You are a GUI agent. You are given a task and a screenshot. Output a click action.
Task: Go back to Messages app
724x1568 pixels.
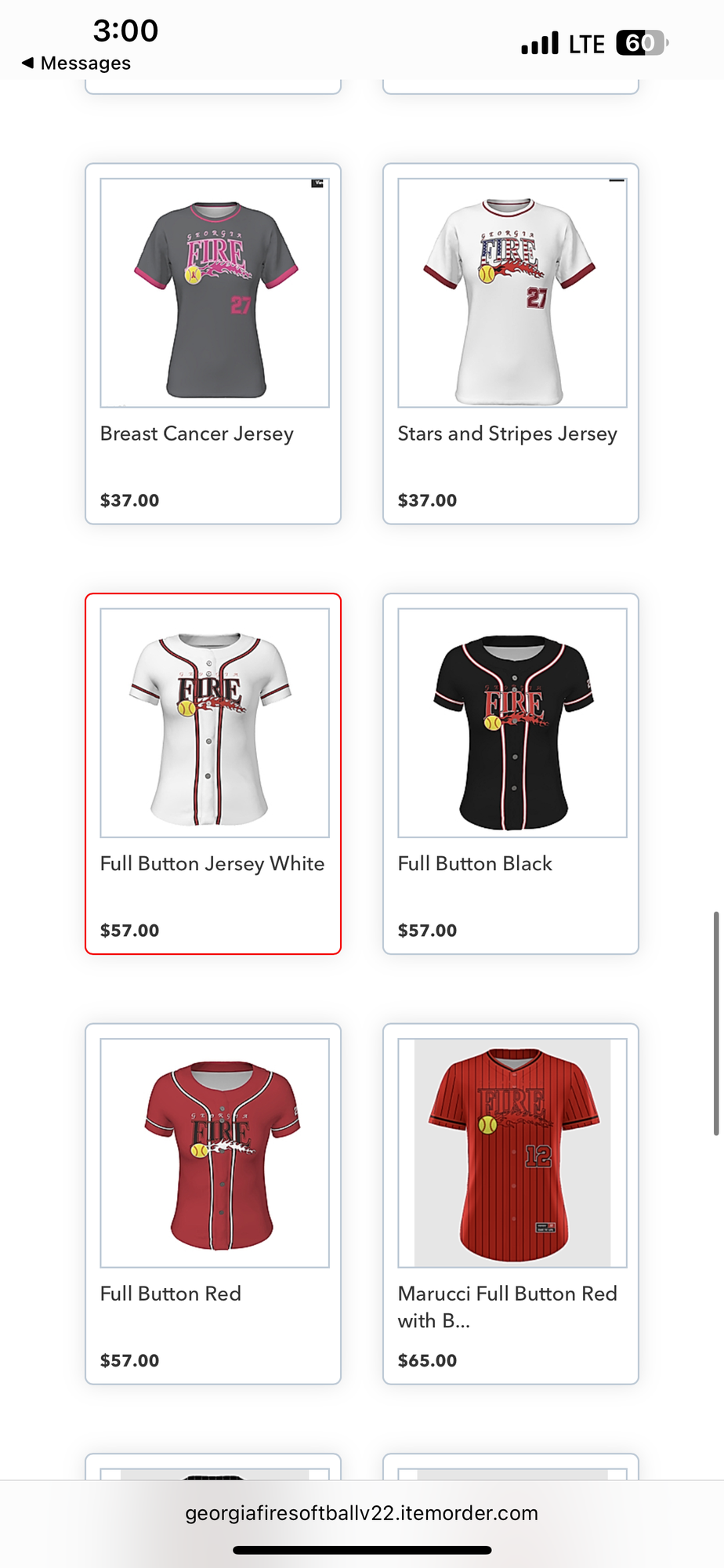click(x=76, y=63)
